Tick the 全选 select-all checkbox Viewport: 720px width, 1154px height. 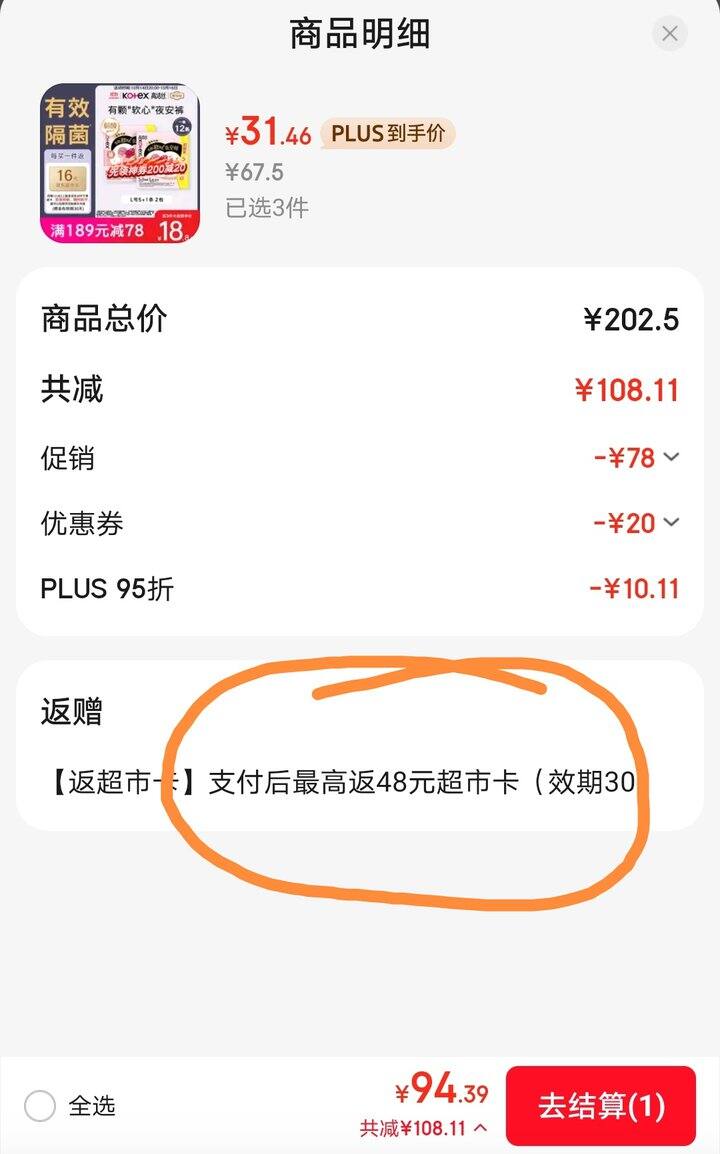pos(40,1106)
